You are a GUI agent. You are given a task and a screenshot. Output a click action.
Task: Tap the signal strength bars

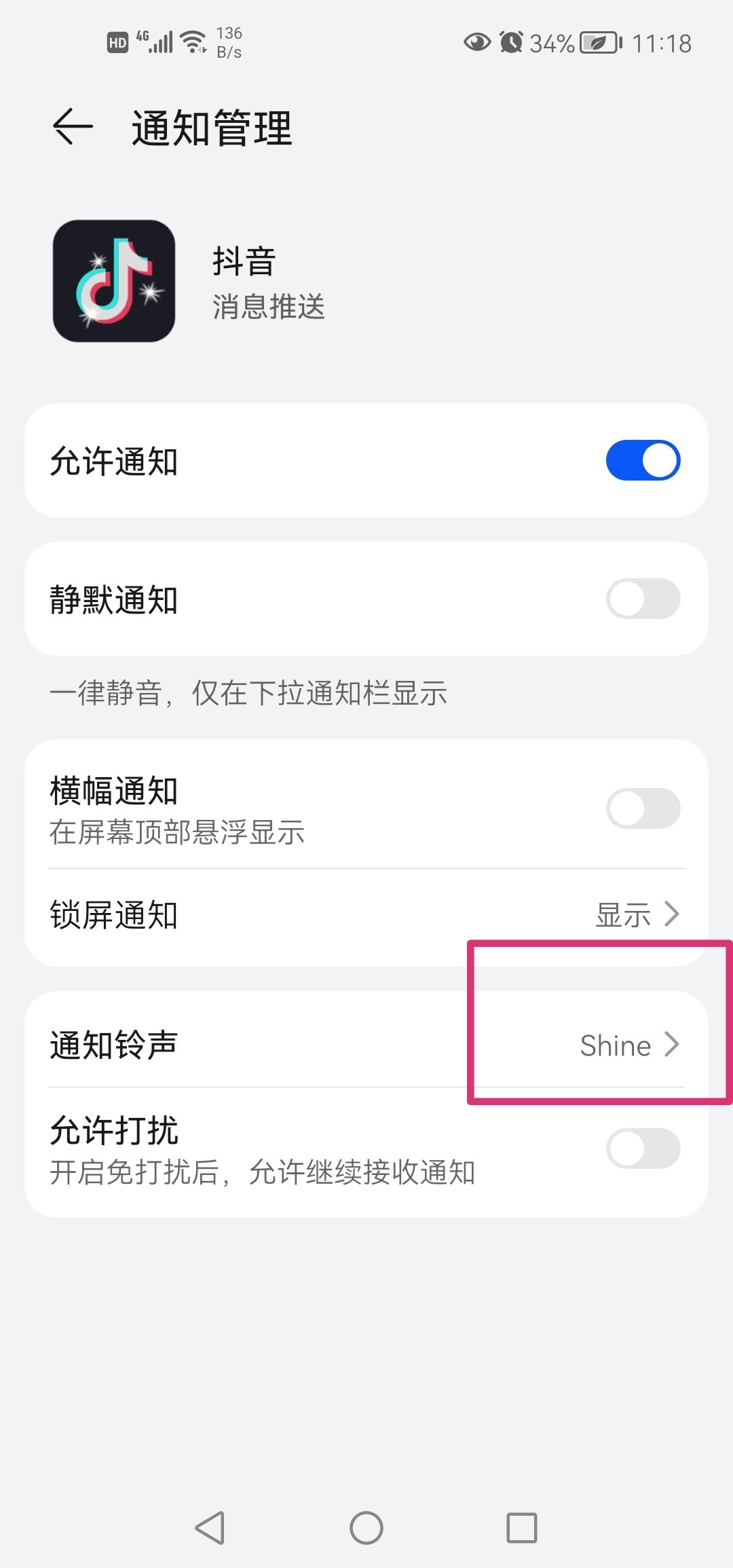click(161, 41)
